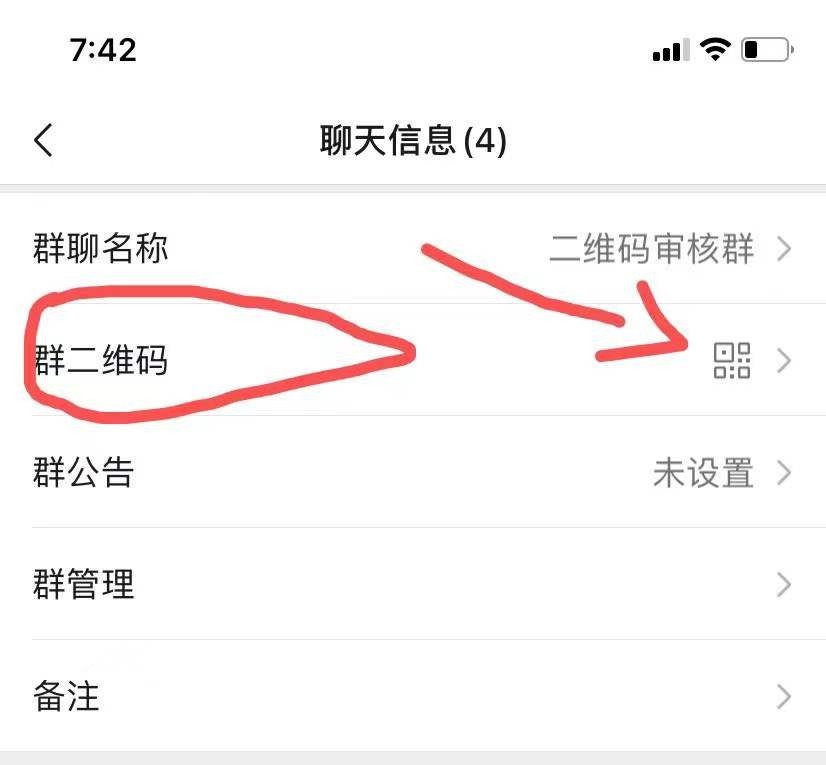Open the 群聊名称 row
The height and width of the screenshot is (765, 826).
(412, 248)
